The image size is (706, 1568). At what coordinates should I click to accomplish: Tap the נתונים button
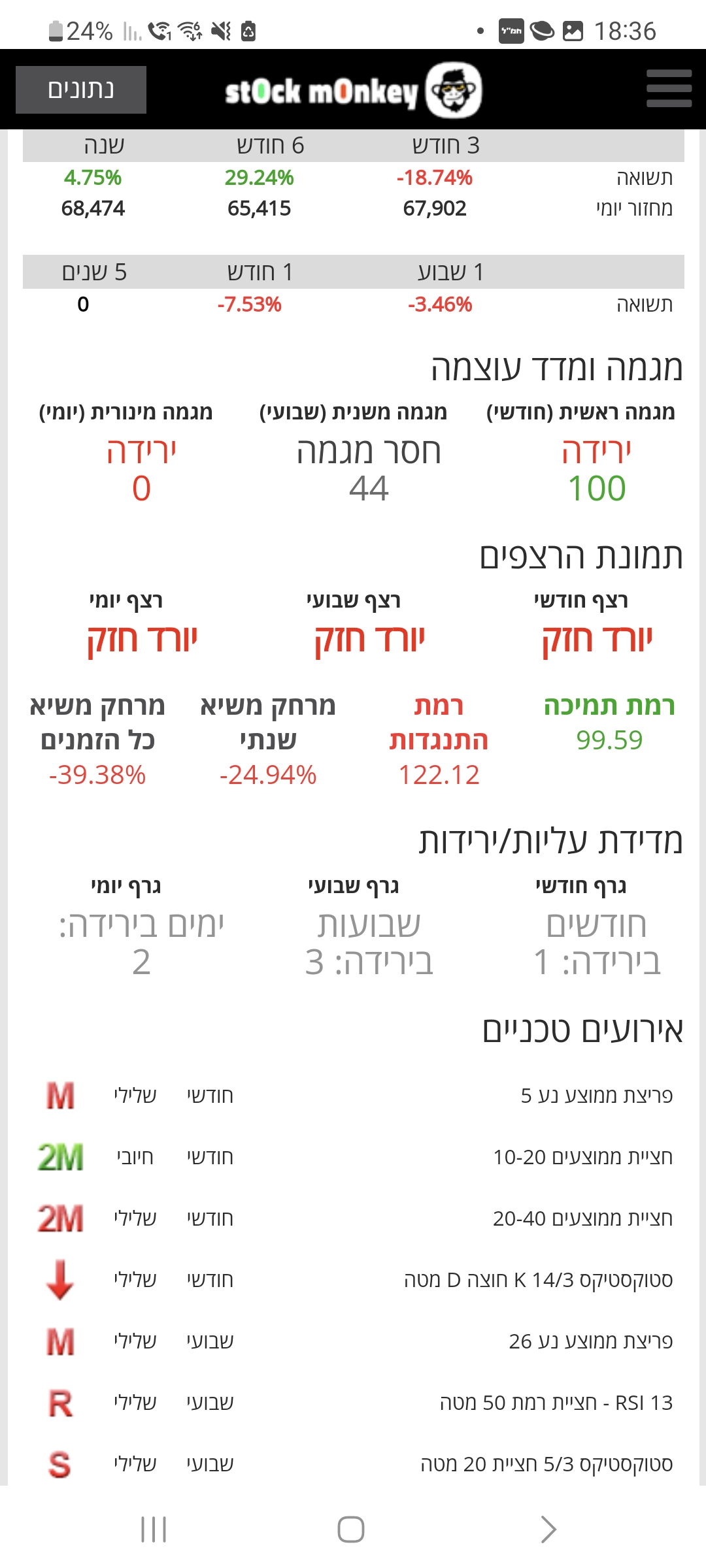[x=81, y=90]
